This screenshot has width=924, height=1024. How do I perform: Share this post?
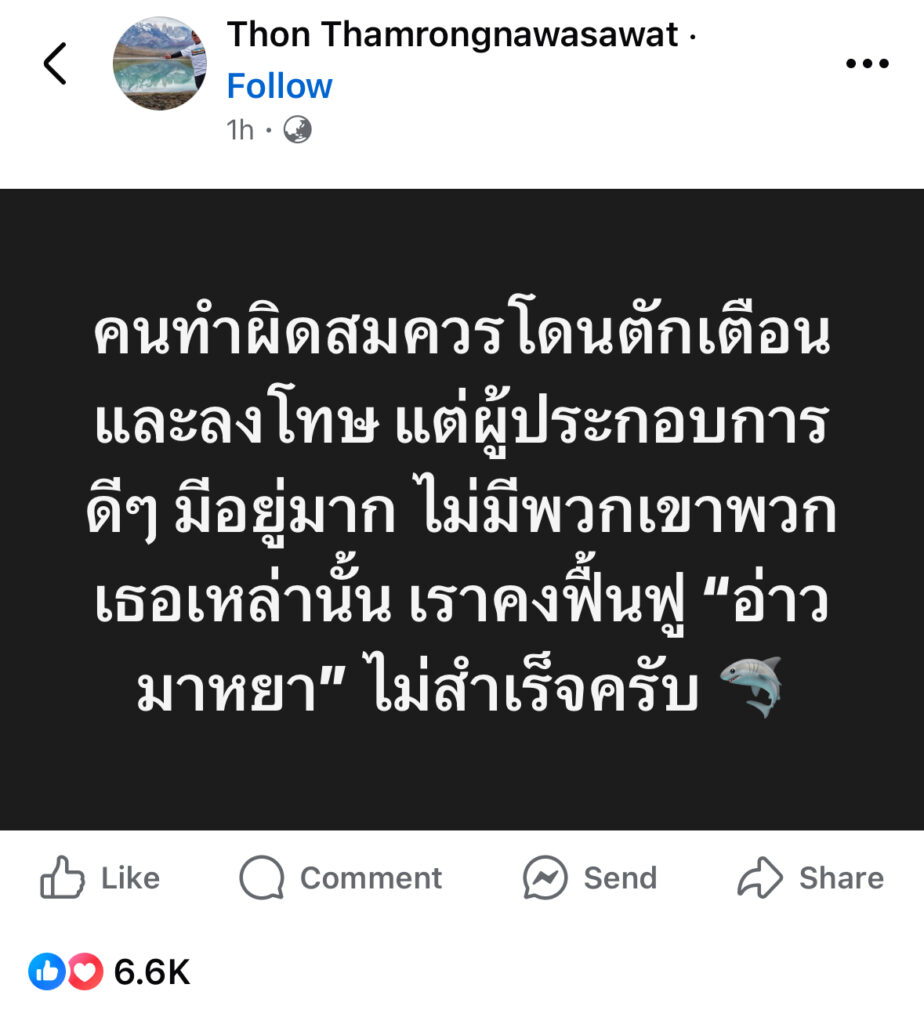(x=810, y=878)
